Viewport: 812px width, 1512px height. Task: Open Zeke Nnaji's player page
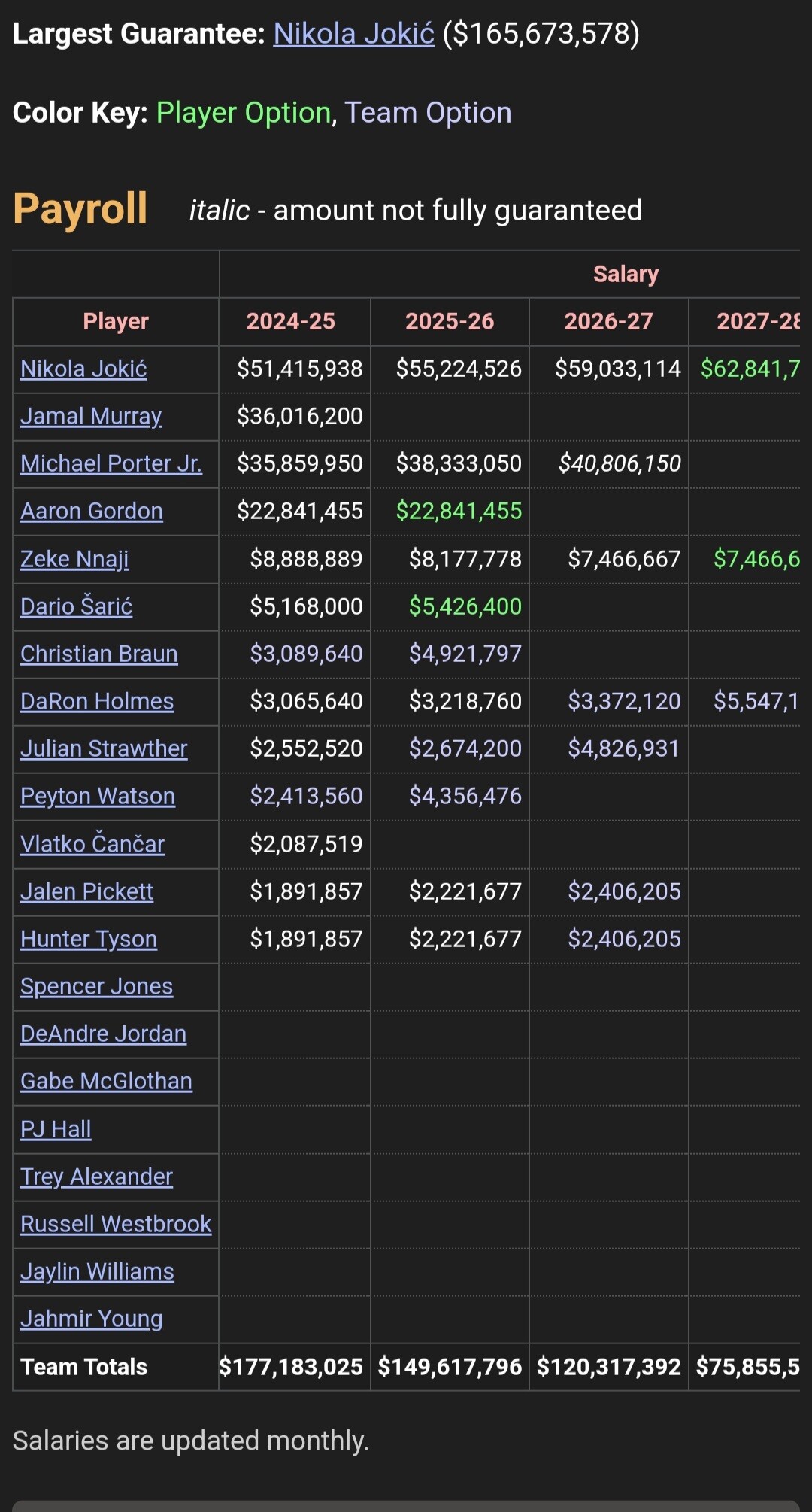point(74,559)
